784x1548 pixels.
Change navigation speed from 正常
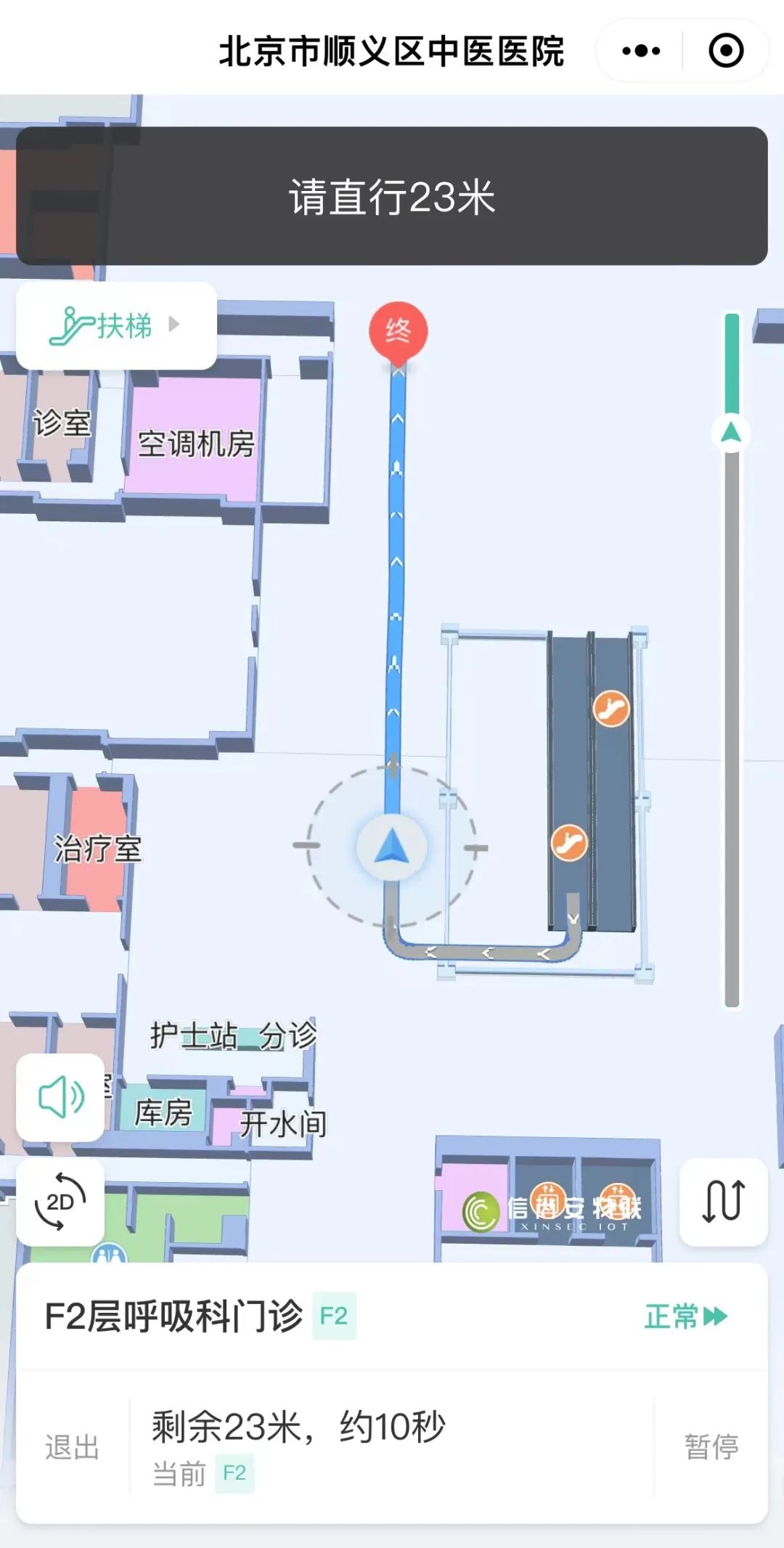[x=685, y=1316]
